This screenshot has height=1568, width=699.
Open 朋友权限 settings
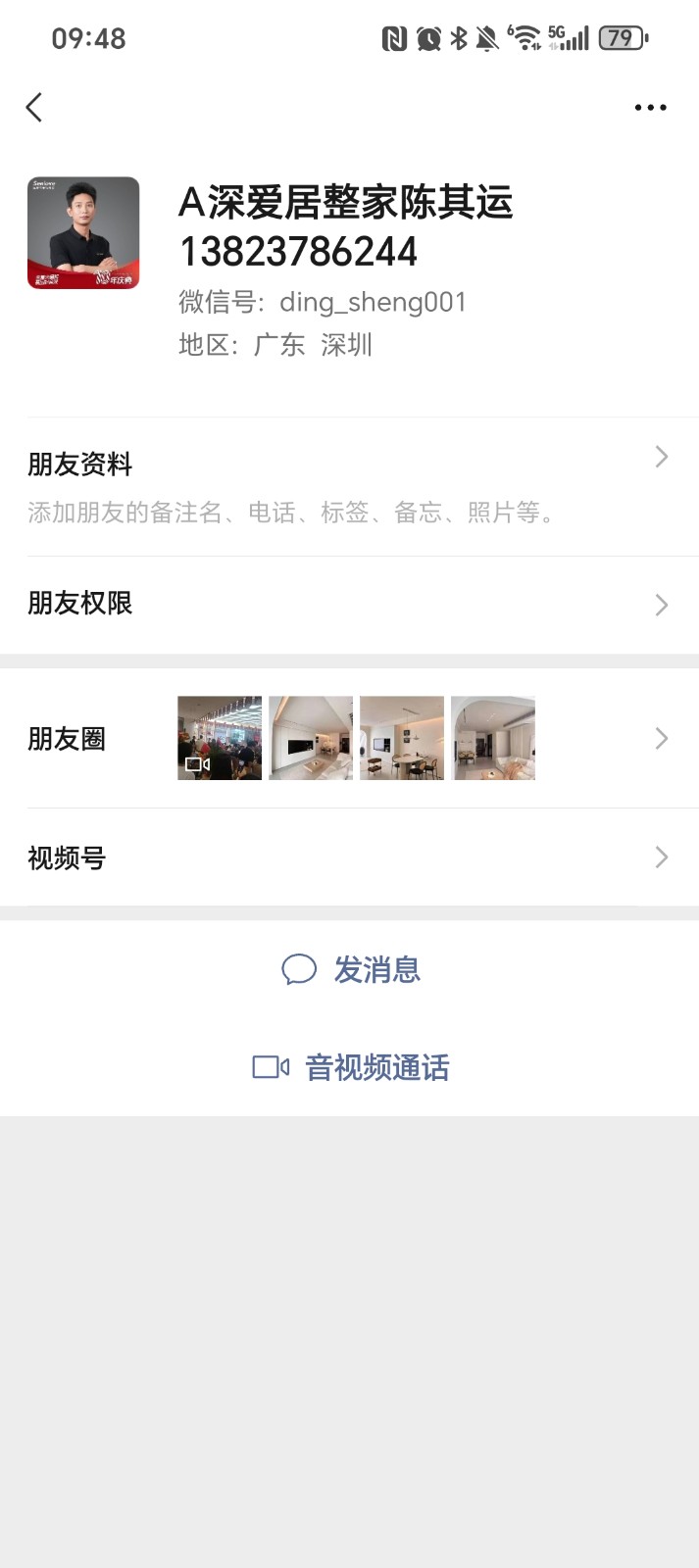(349, 604)
